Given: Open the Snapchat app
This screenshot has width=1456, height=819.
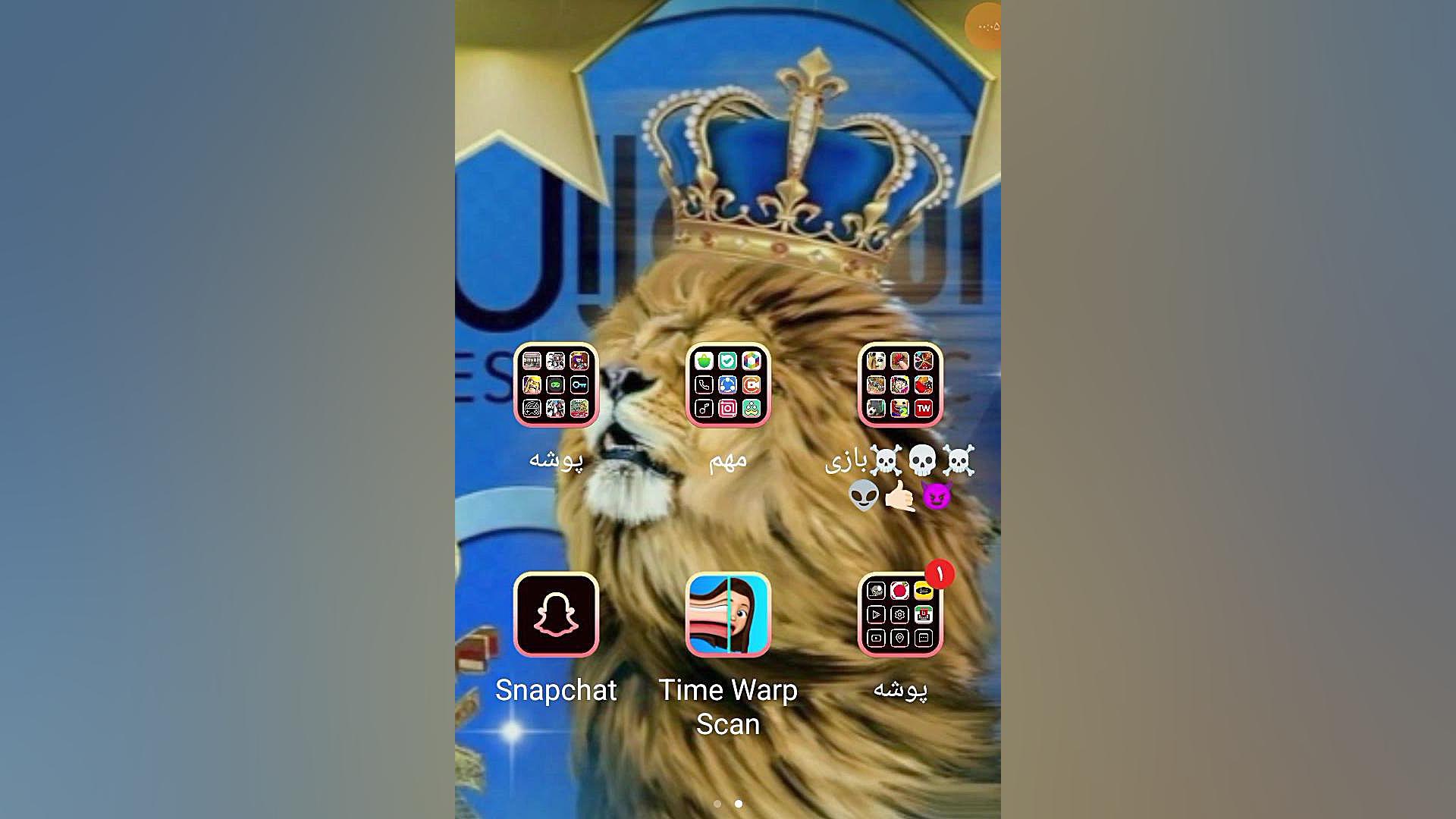Looking at the screenshot, I should point(556,615).
